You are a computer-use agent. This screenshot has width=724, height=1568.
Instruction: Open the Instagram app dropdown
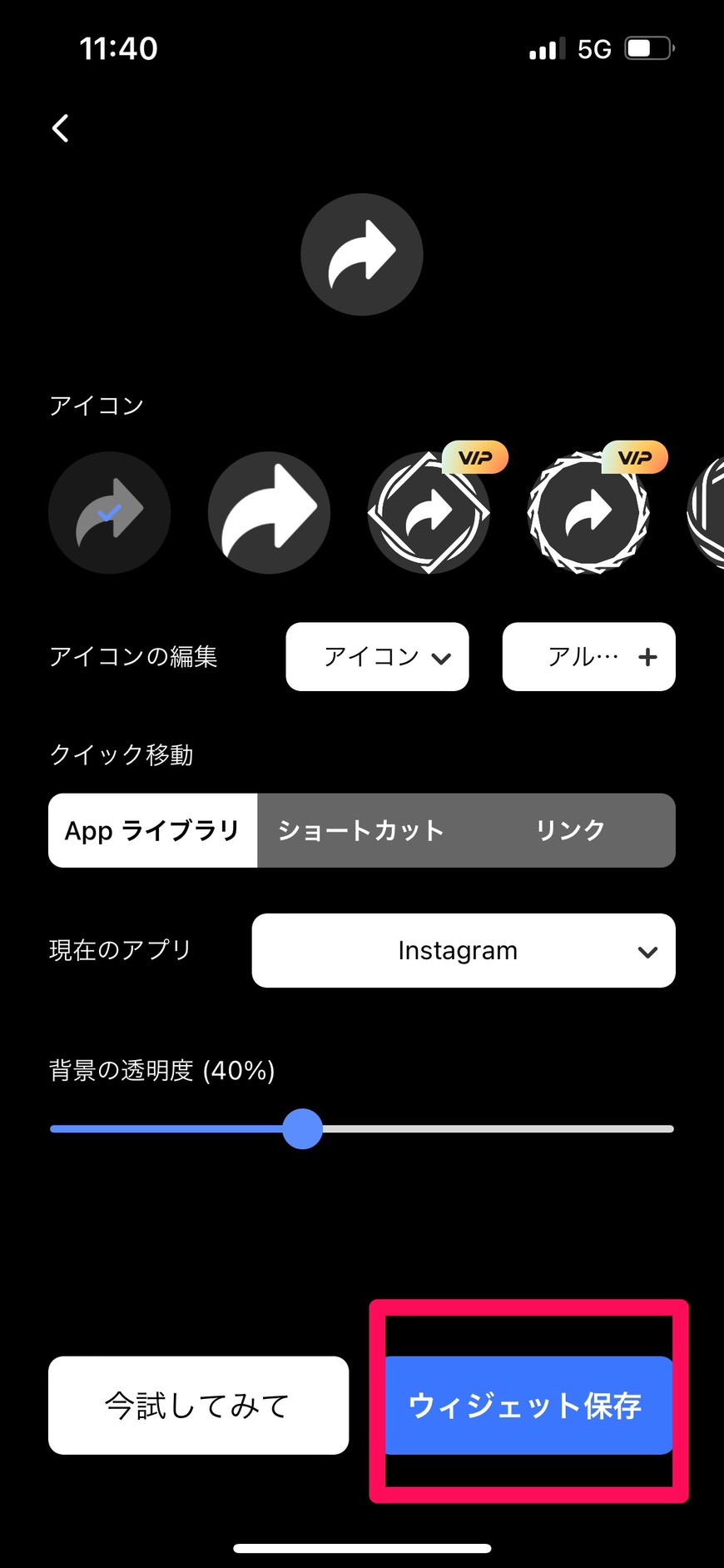point(464,951)
